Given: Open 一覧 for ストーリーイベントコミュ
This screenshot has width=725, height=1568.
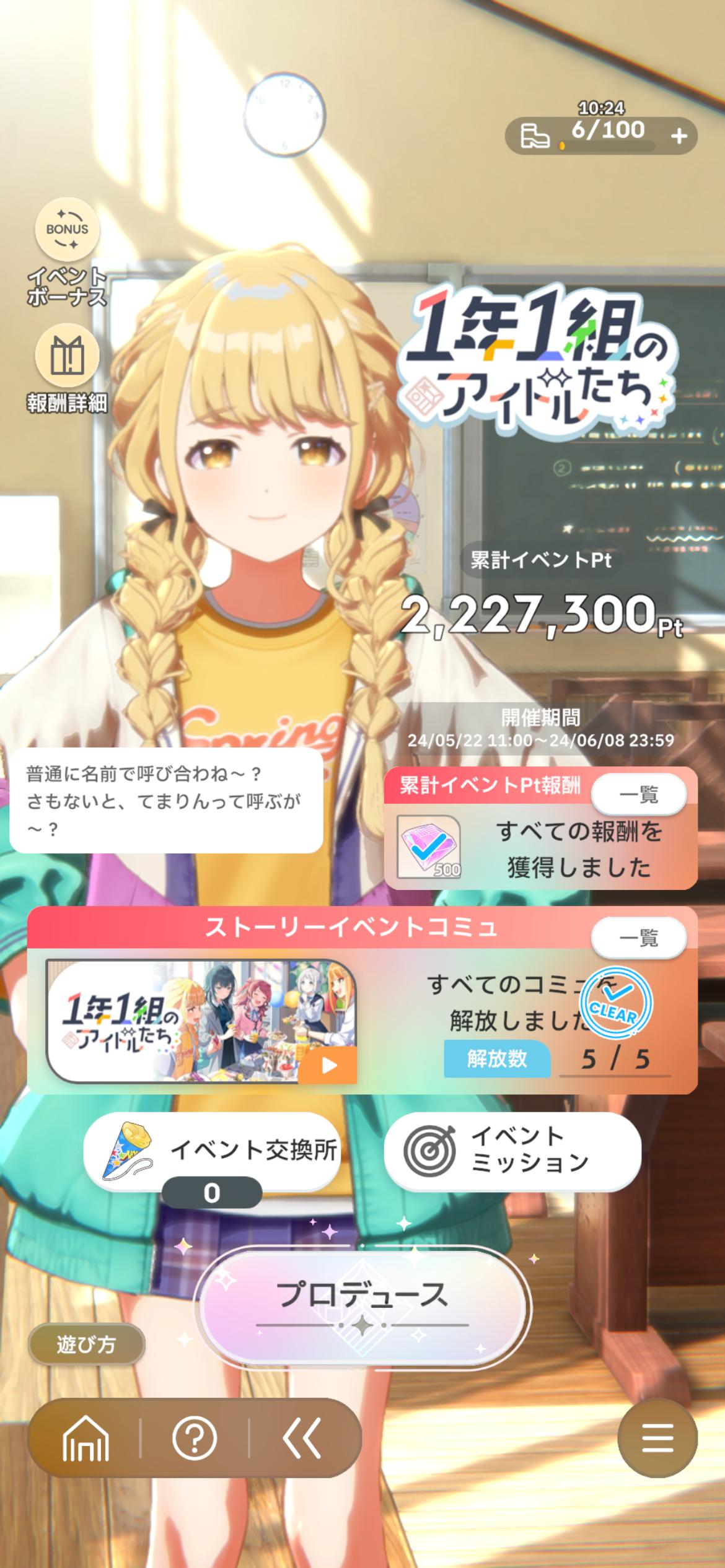Looking at the screenshot, I should coord(638,938).
